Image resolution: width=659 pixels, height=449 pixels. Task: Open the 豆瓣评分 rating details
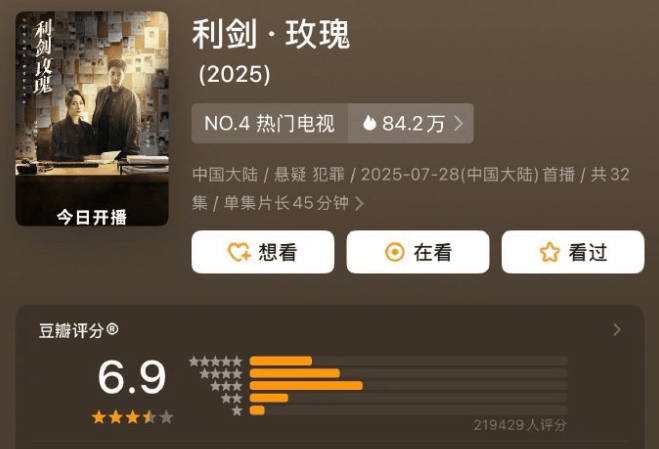[x=617, y=329]
